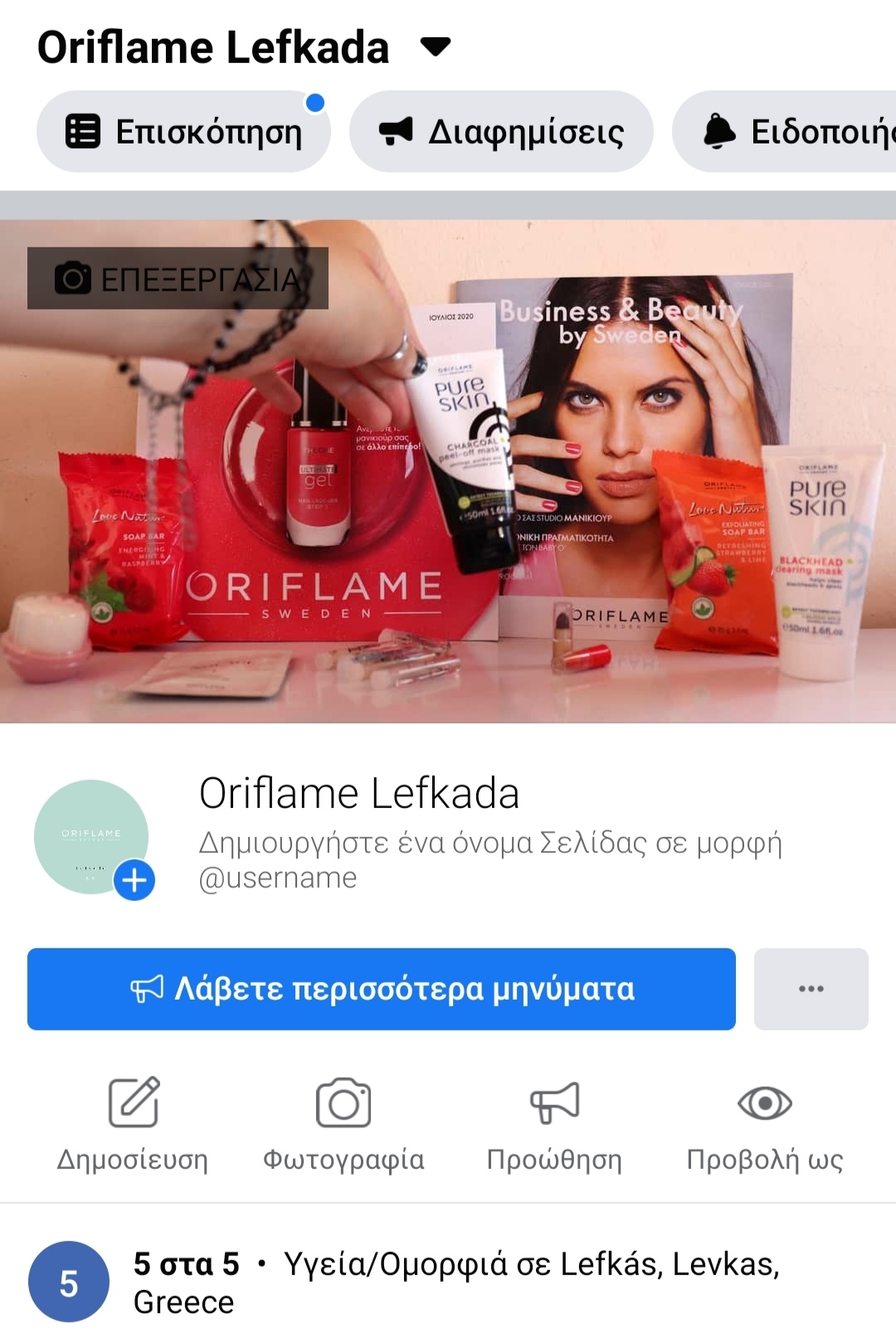The height and width of the screenshot is (1339, 896).
Task: Create a page @username
Action: coord(489,859)
